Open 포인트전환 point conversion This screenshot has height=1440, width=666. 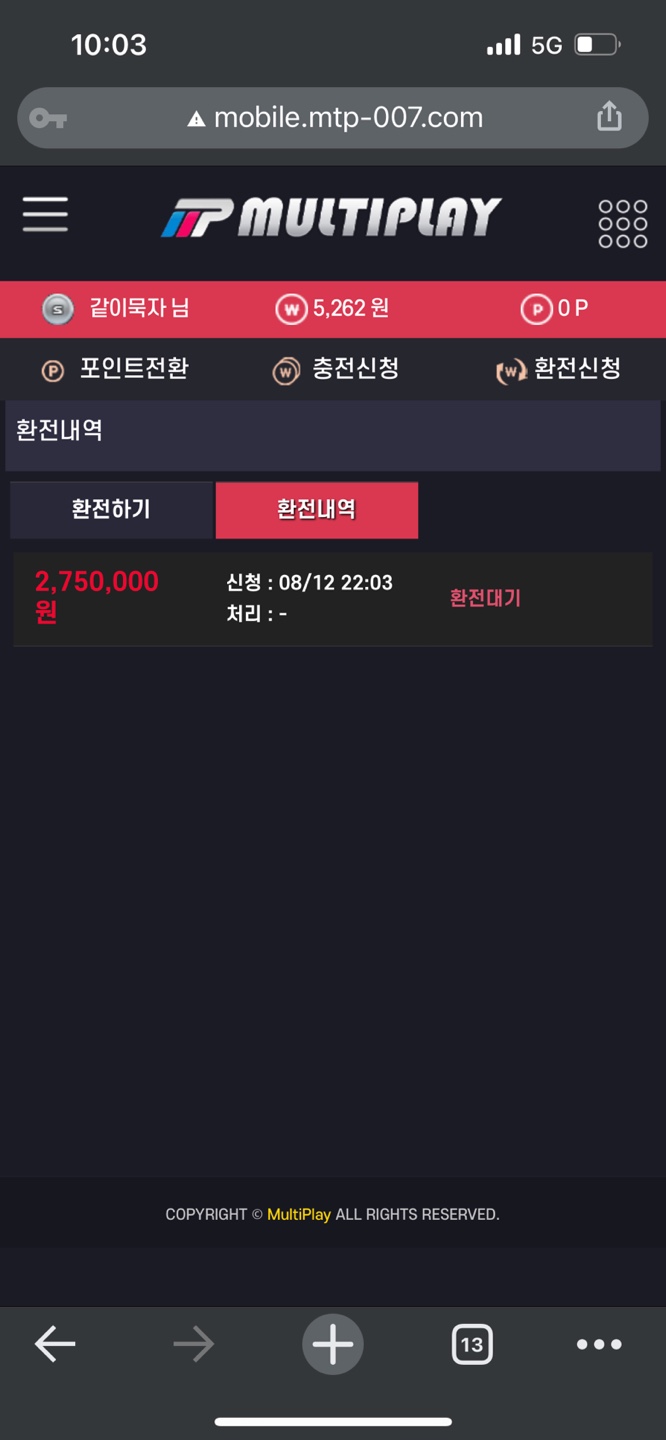115,369
